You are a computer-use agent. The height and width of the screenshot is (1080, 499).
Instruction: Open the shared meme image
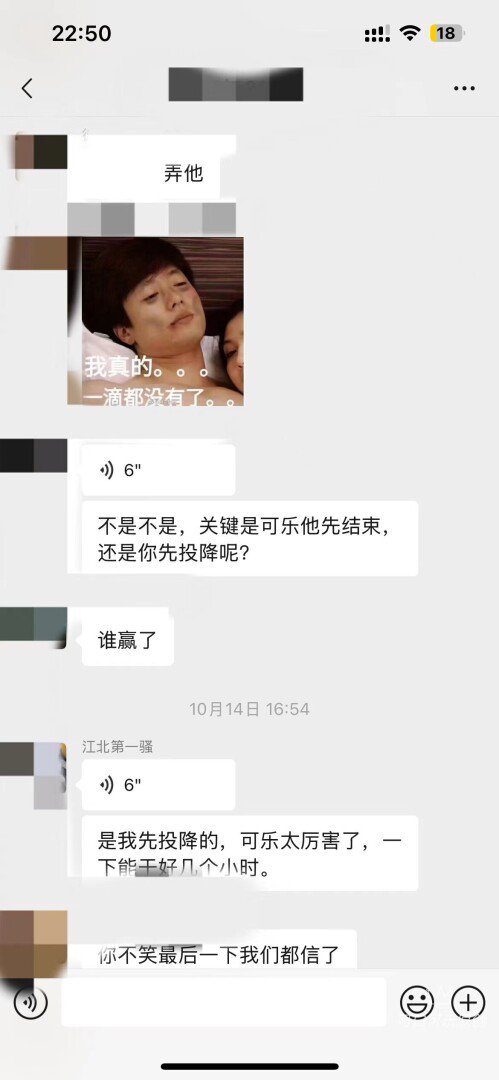[x=163, y=321]
